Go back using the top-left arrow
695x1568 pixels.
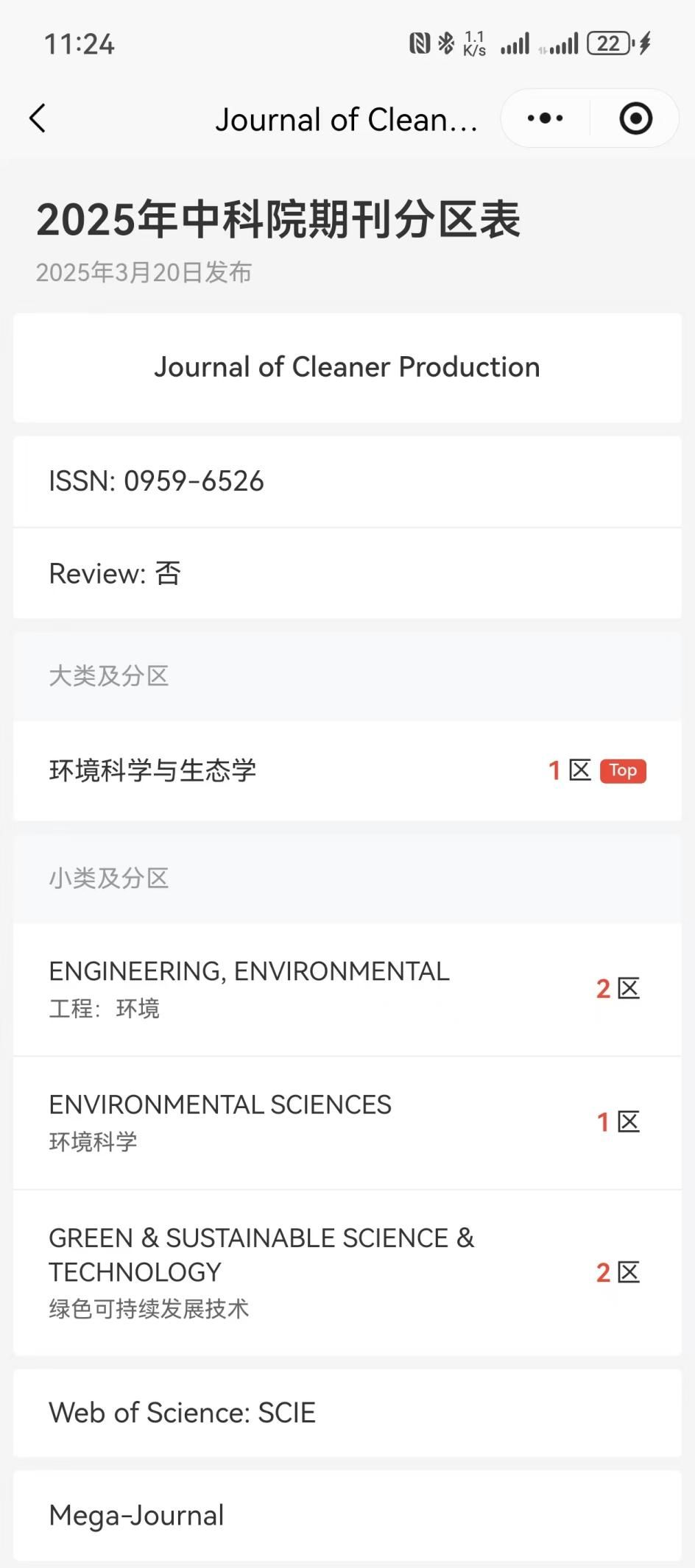(x=38, y=118)
